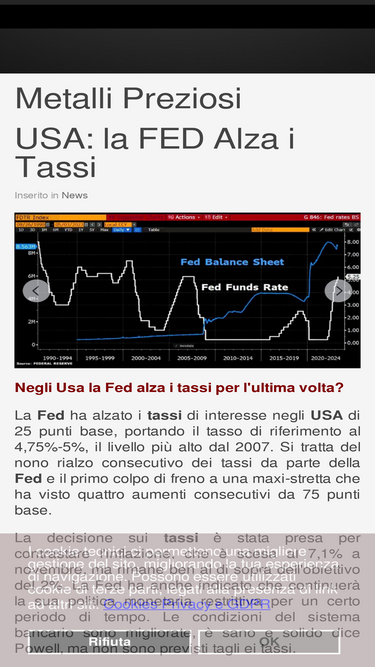This screenshot has height=667, width=375.
Task: Open the News category link
Action: [75, 195]
